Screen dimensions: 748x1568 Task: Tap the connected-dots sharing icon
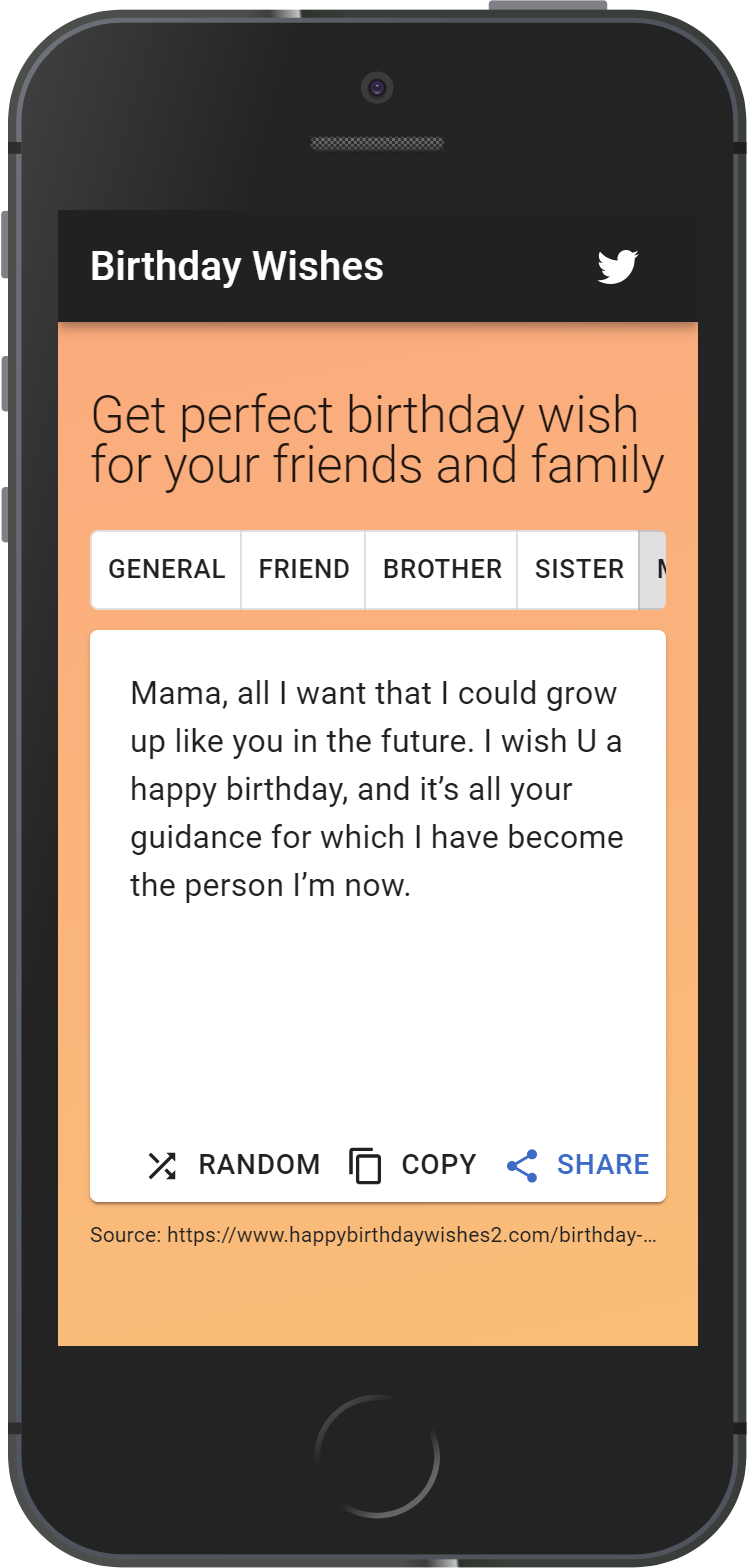tap(522, 1164)
